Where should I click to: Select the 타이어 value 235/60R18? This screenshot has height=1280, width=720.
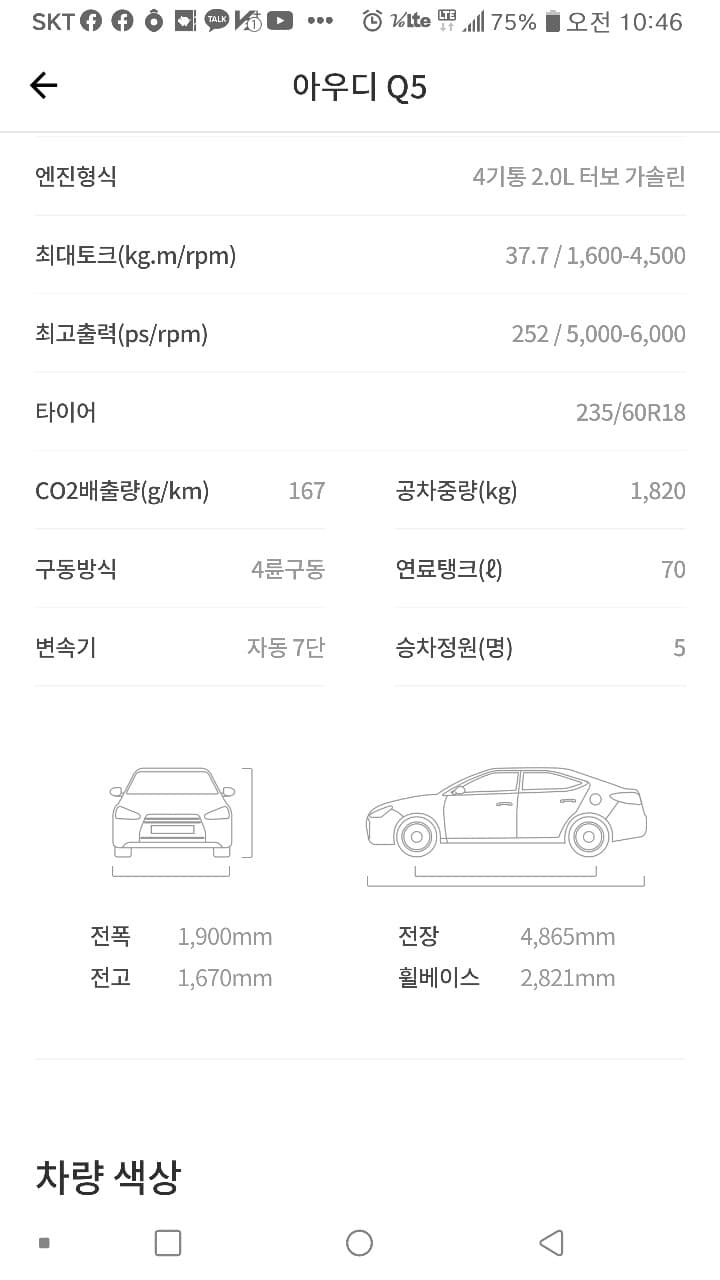pos(629,412)
